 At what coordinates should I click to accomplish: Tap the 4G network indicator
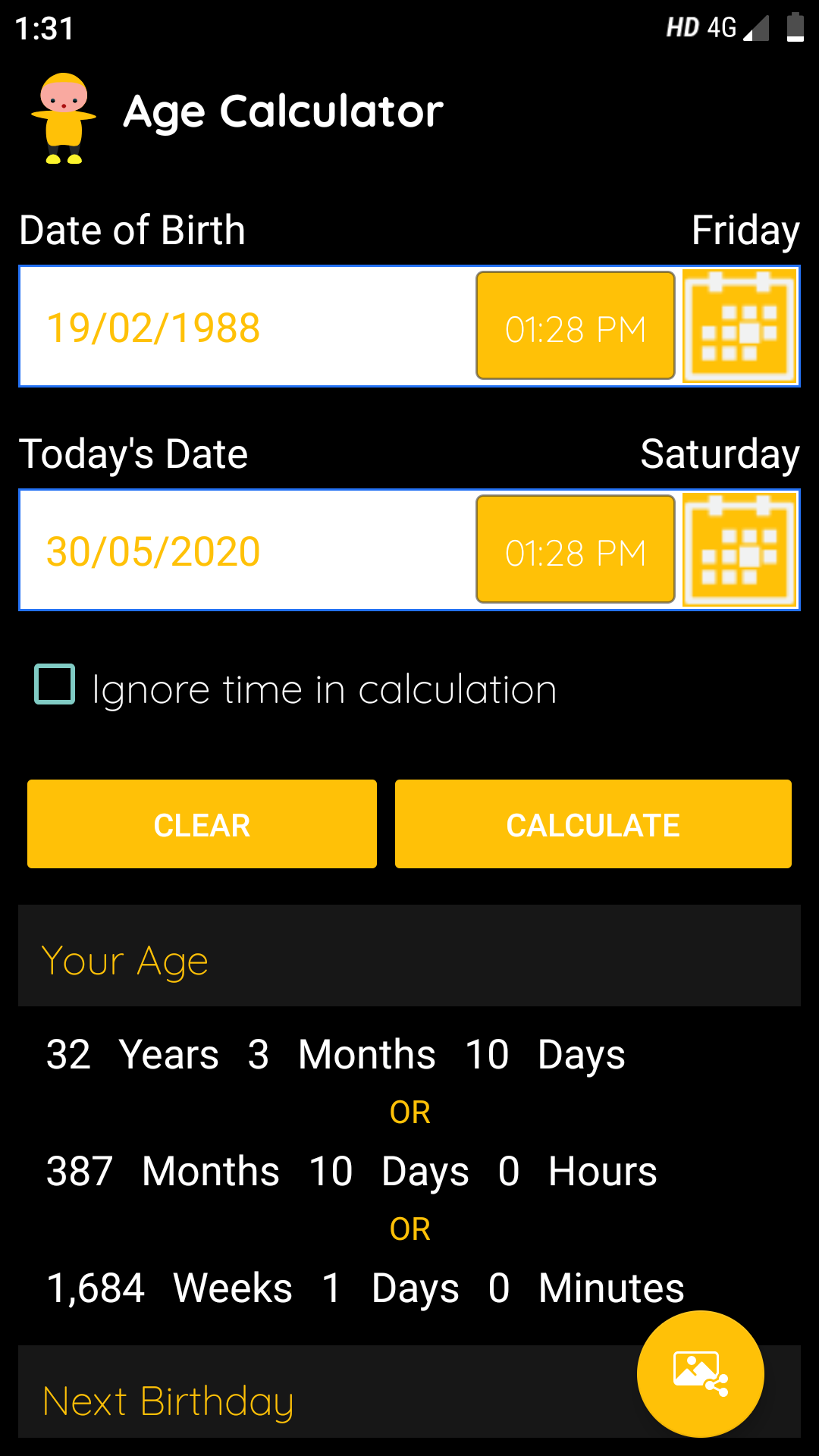coord(720,28)
